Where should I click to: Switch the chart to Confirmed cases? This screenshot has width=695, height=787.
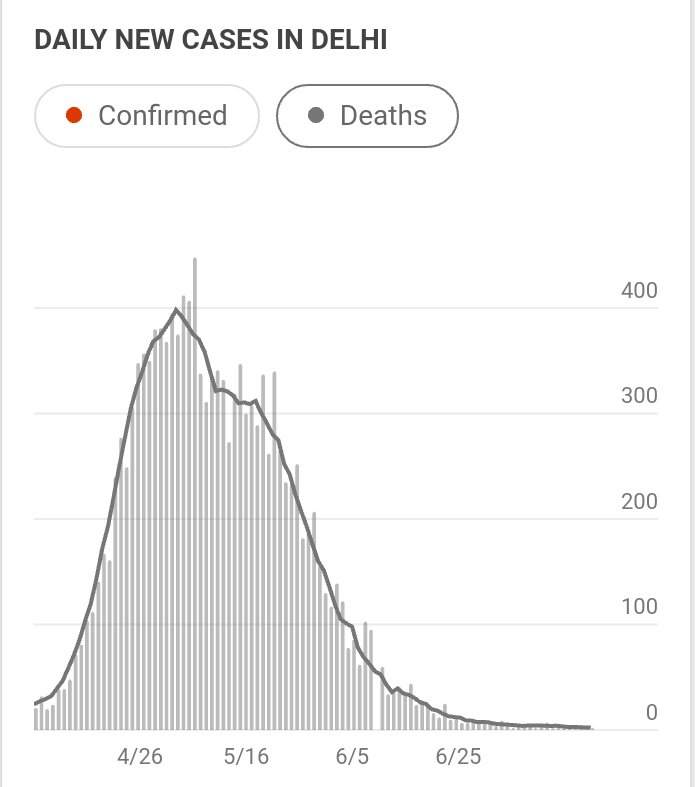pyautogui.click(x=146, y=116)
